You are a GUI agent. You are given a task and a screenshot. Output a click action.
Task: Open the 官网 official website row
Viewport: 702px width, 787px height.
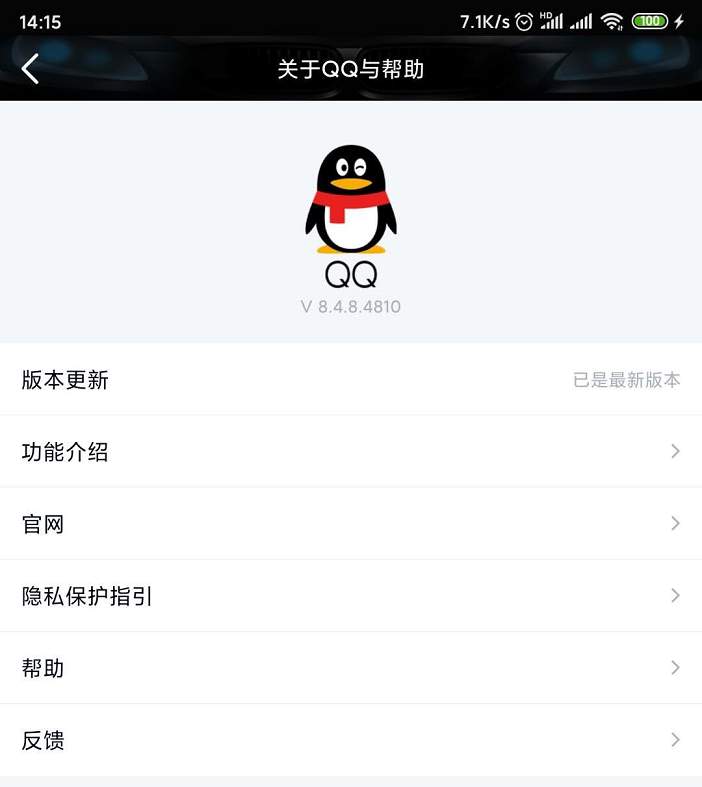[x=350, y=524]
